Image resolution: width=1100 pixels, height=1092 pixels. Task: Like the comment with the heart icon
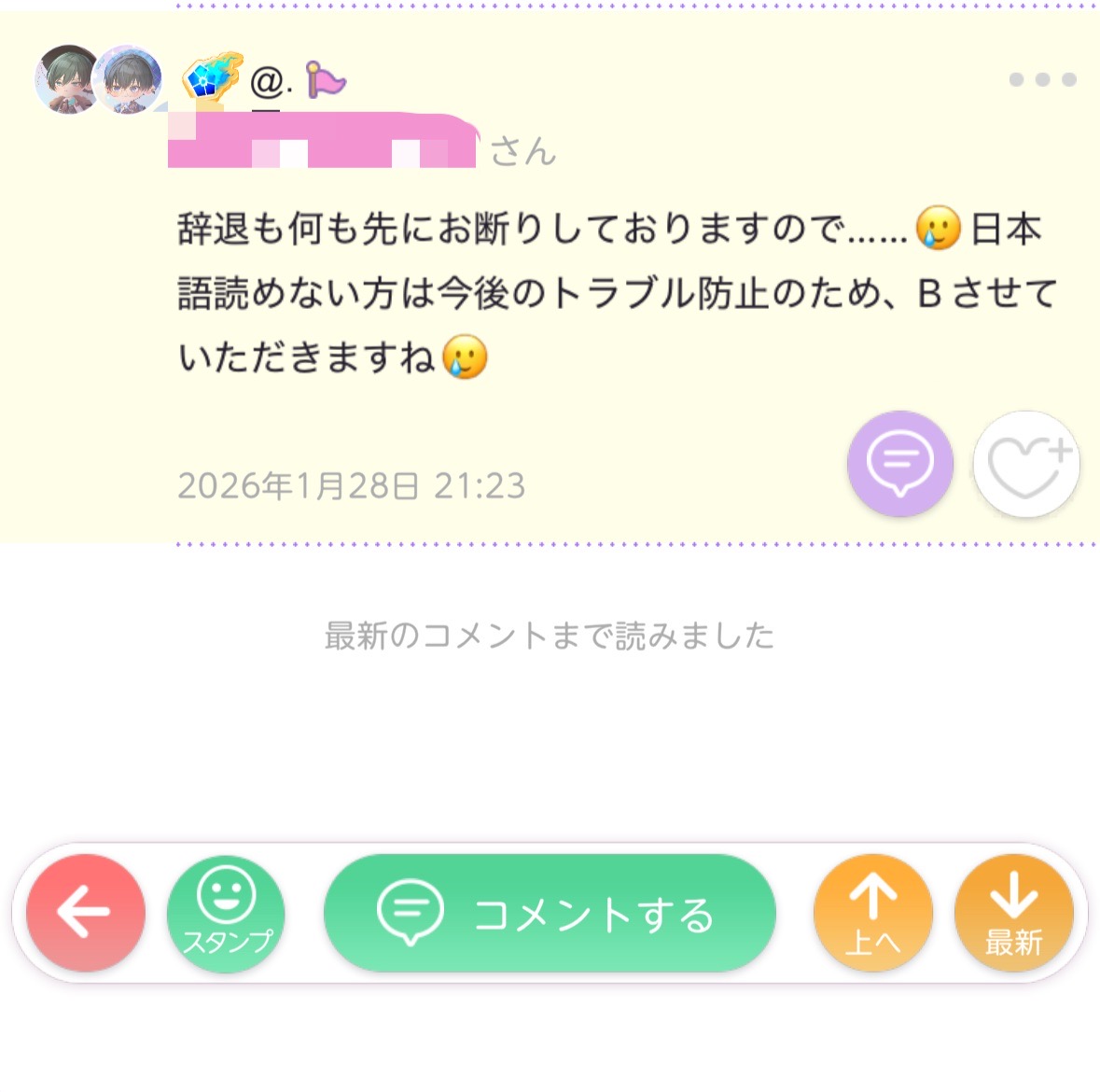pyautogui.click(x=1025, y=464)
